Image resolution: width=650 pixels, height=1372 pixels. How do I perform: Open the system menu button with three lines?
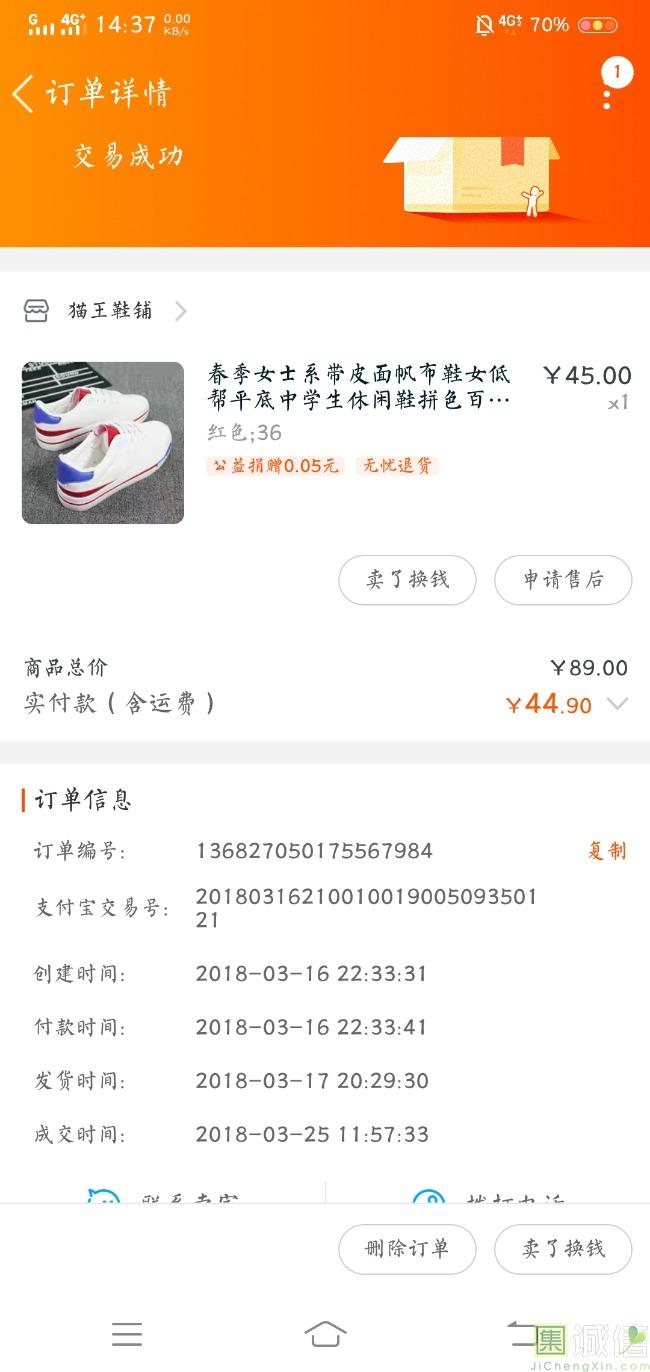127,1333
